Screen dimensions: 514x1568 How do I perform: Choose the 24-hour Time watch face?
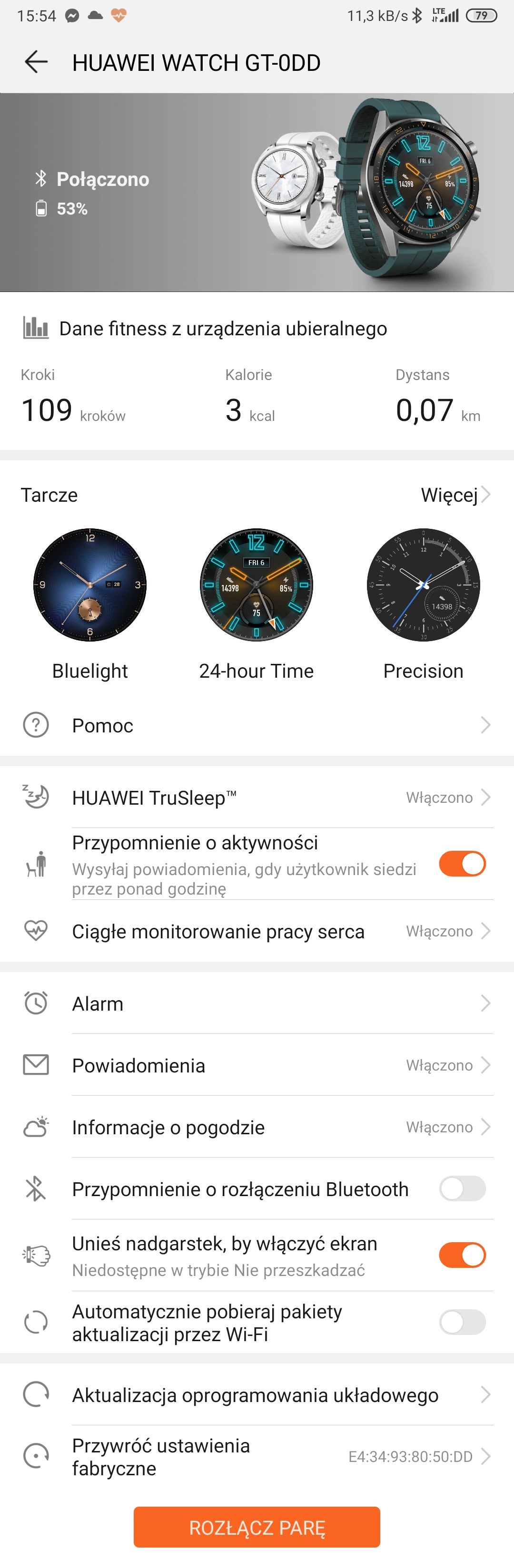tap(257, 585)
